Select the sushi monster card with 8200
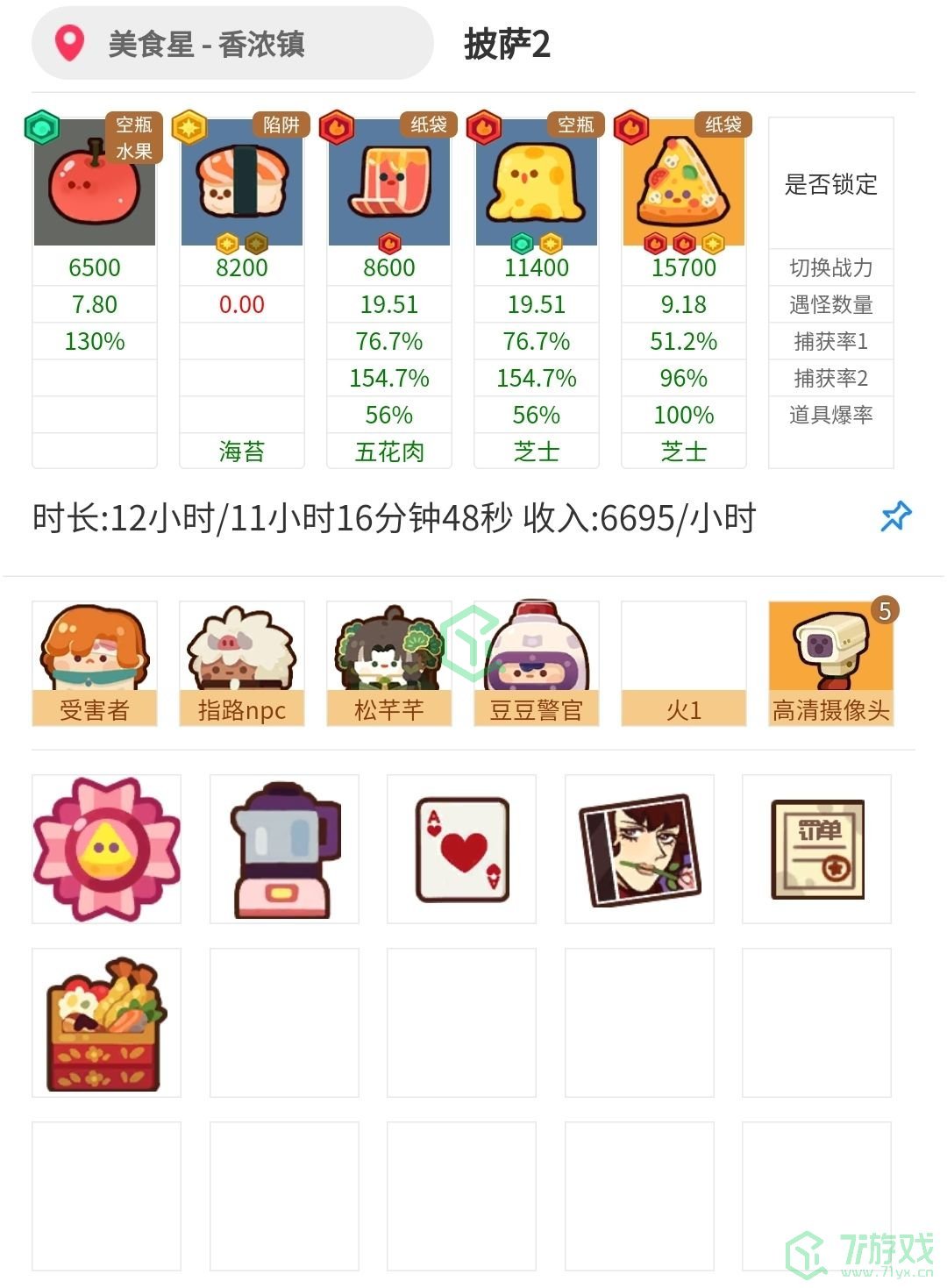The height and width of the screenshot is (1288, 947). coord(242,184)
